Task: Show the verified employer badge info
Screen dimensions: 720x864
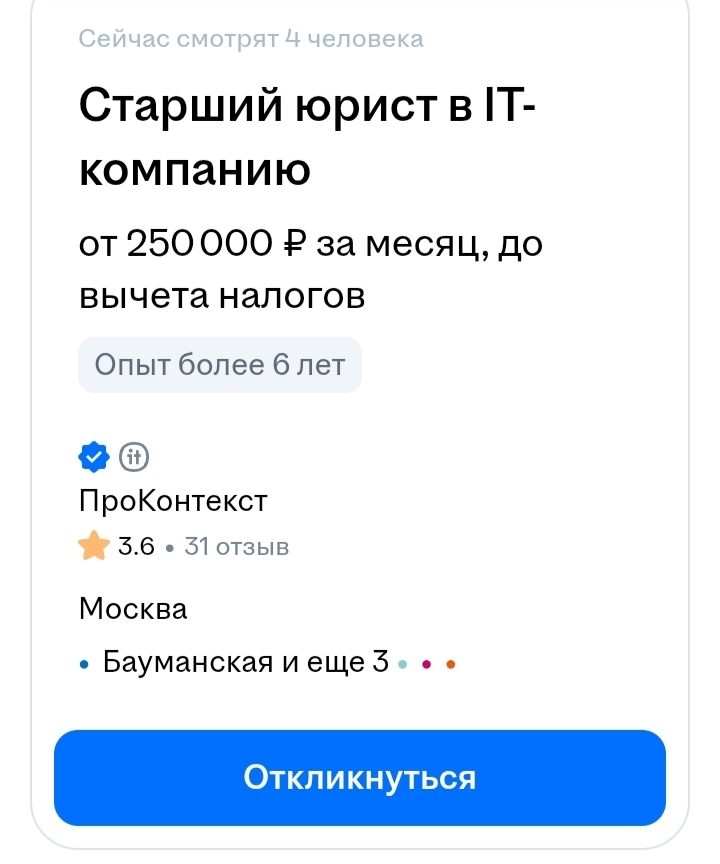Action: (93, 457)
